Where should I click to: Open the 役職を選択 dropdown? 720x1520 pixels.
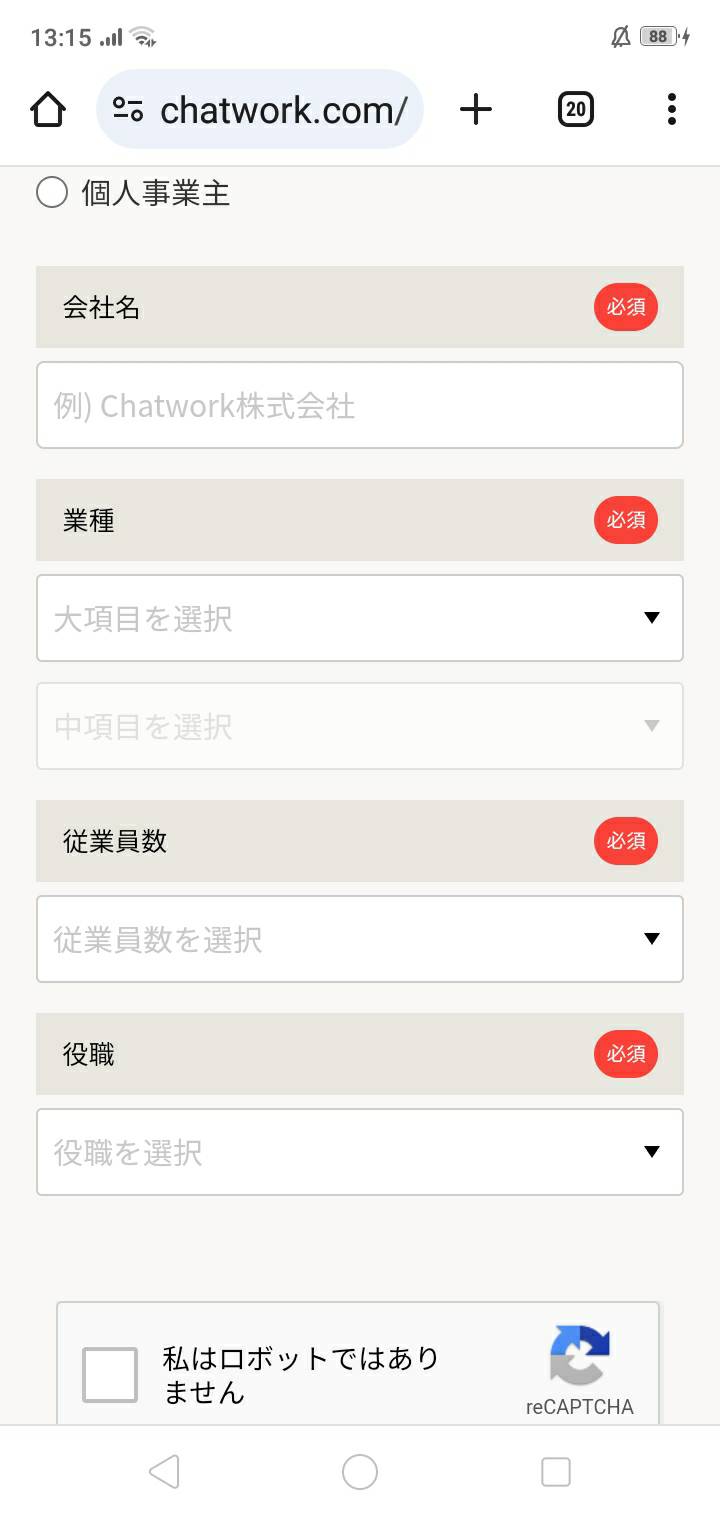pos(360,1152)
